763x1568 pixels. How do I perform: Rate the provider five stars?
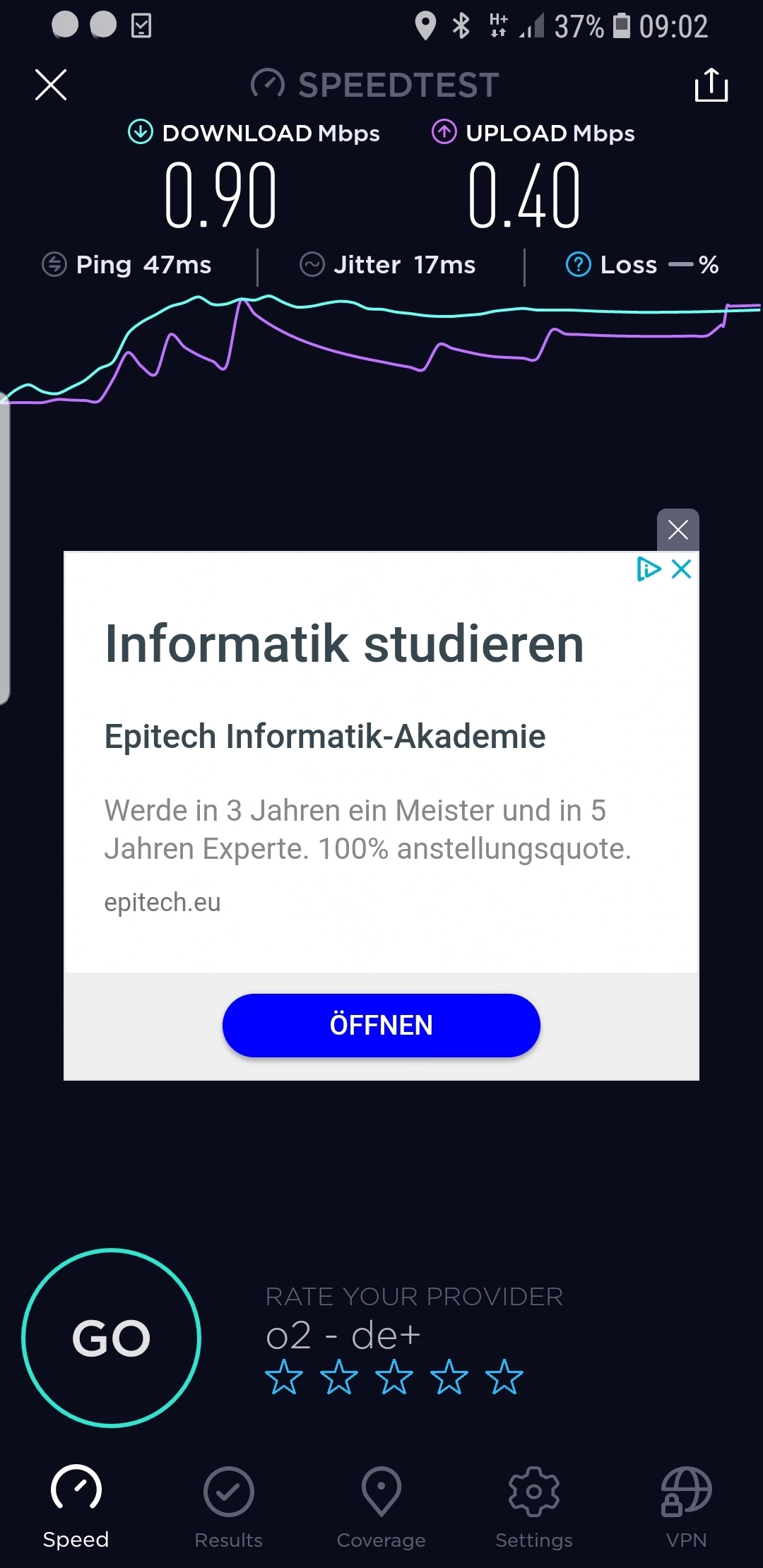coord(504,1377)
